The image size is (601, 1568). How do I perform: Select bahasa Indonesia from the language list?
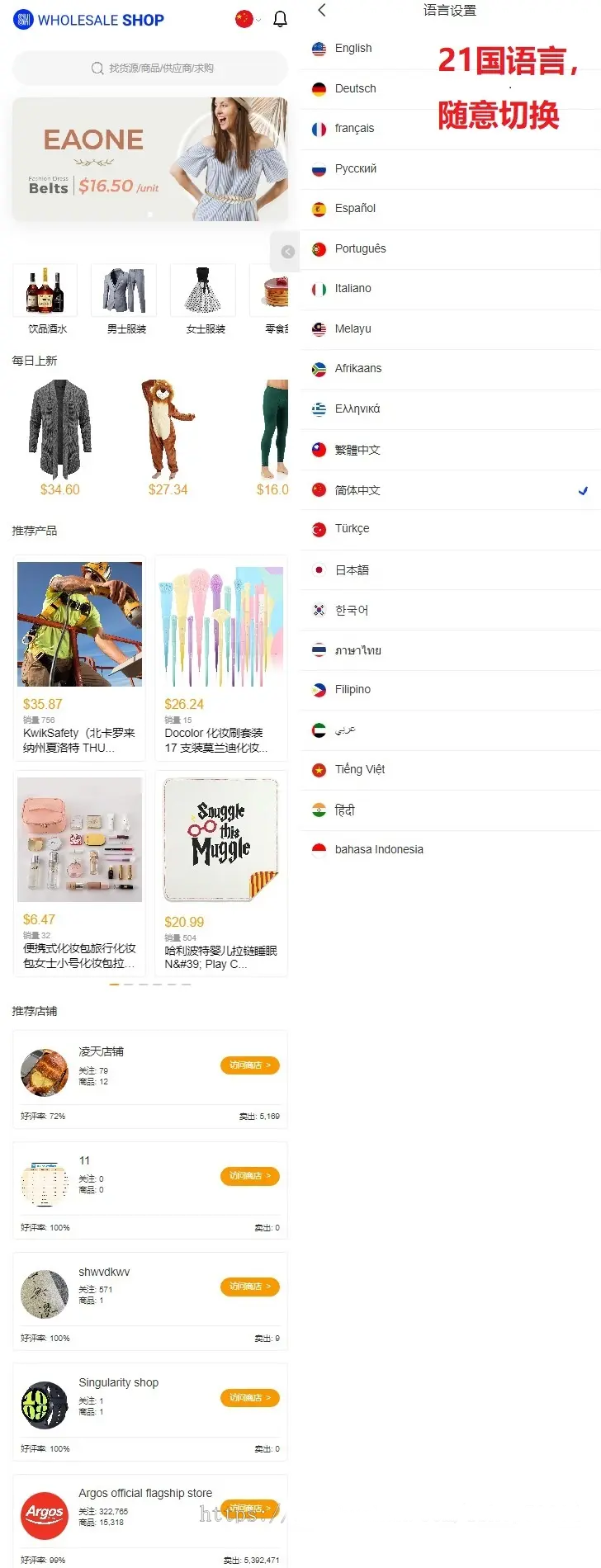(x=377, y=849)
